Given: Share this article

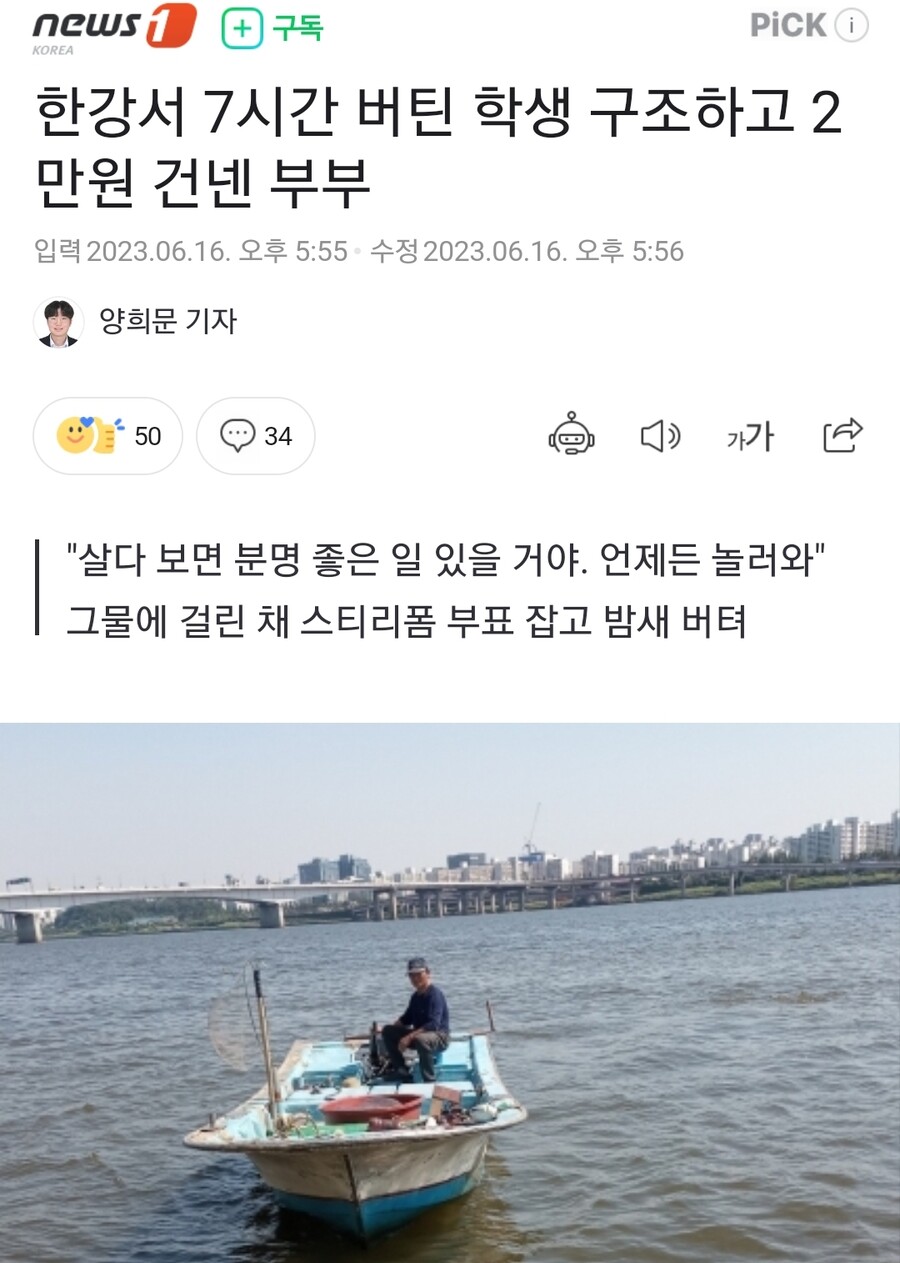Looking at the screenshot, I should click(x=842, y=436).
